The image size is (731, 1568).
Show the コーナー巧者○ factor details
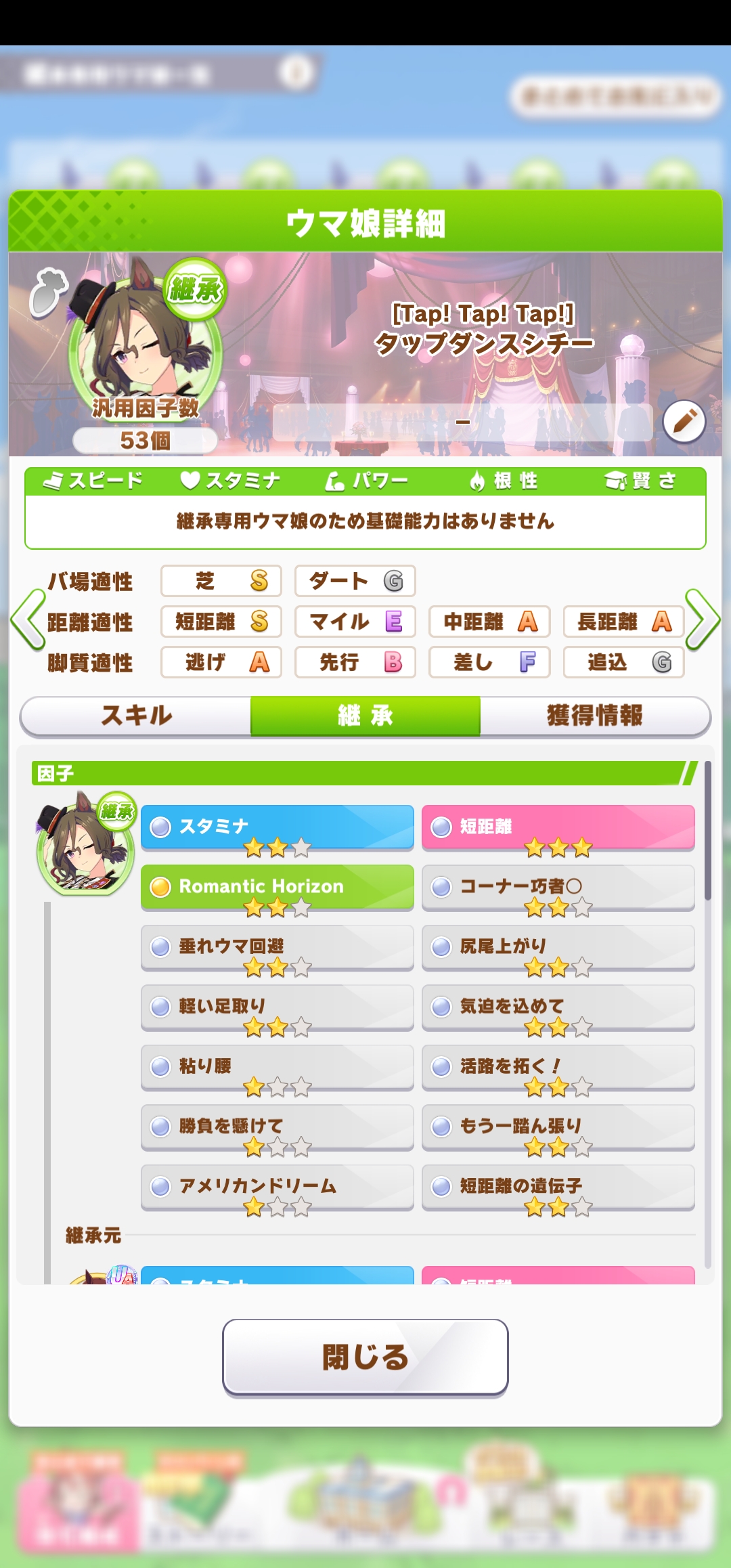coord(558,887)
